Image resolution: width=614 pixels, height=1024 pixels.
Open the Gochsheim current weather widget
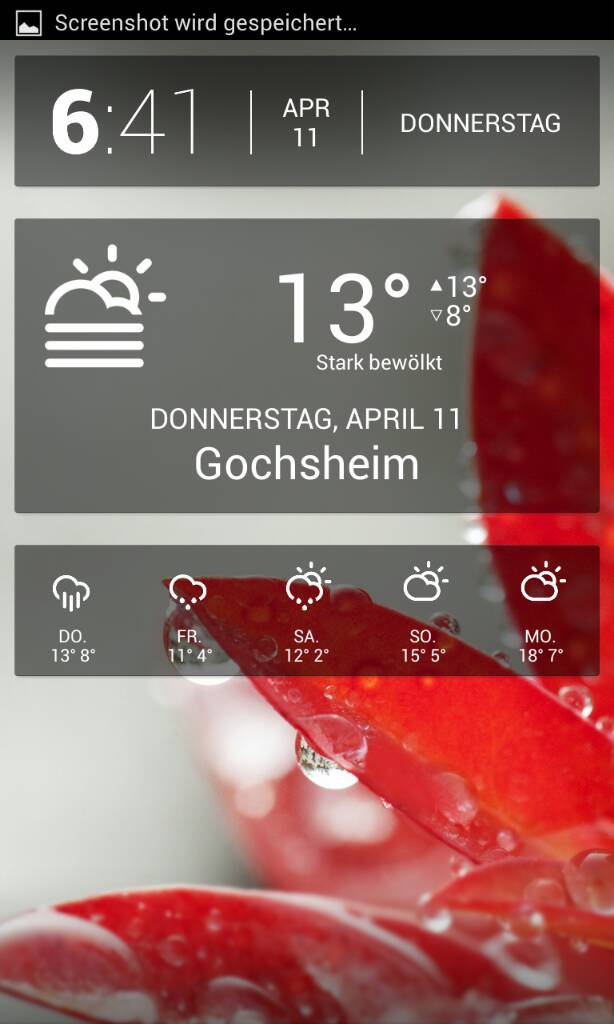click(x=307, y=366)
